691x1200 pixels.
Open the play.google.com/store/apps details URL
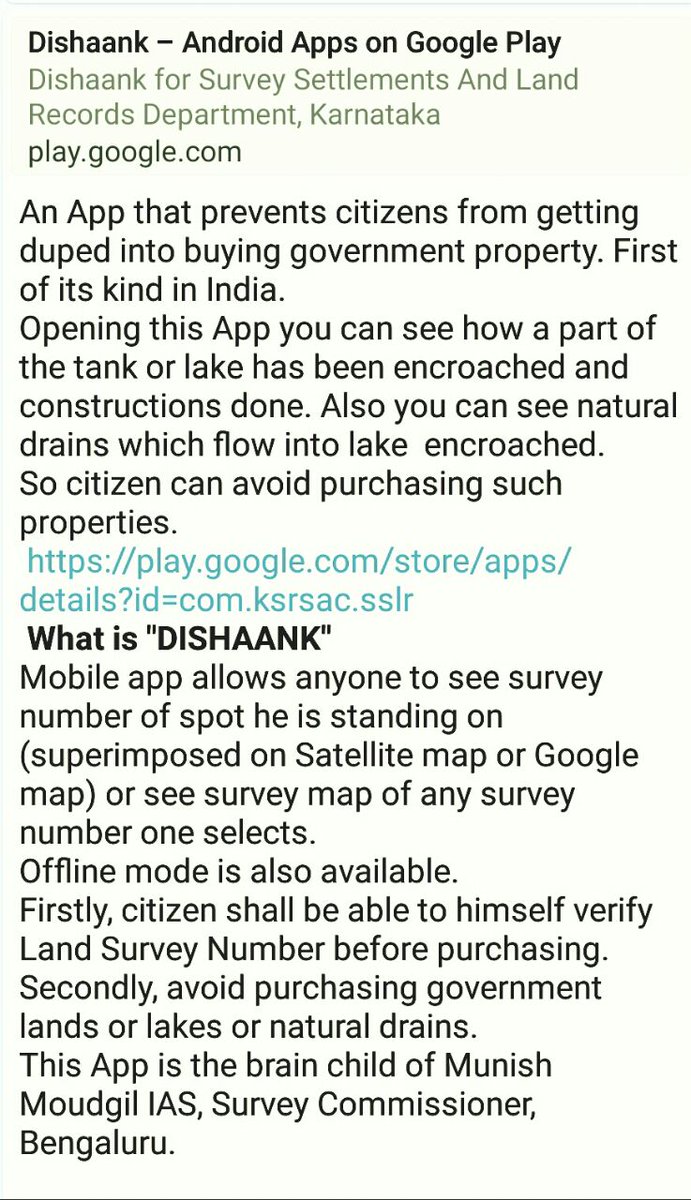(x=296, y=581)
